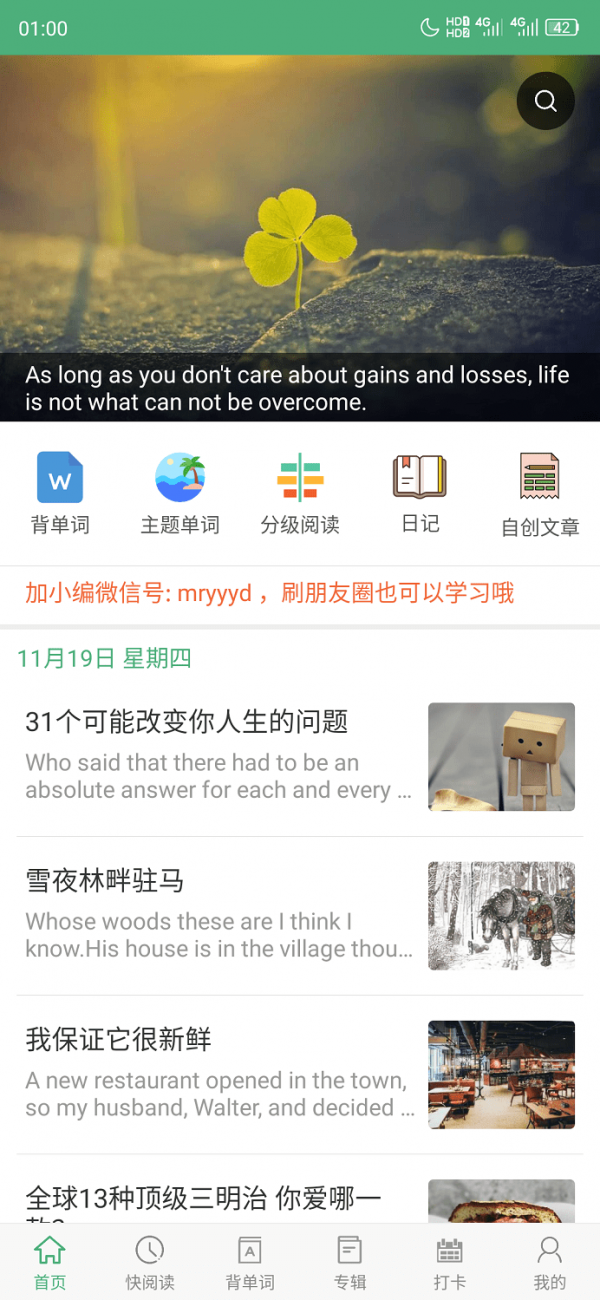The height and width of the screenshot is (1300, 600).
Task: Switch to the 首页 home tab
Action: click(x=50, y=1262)
